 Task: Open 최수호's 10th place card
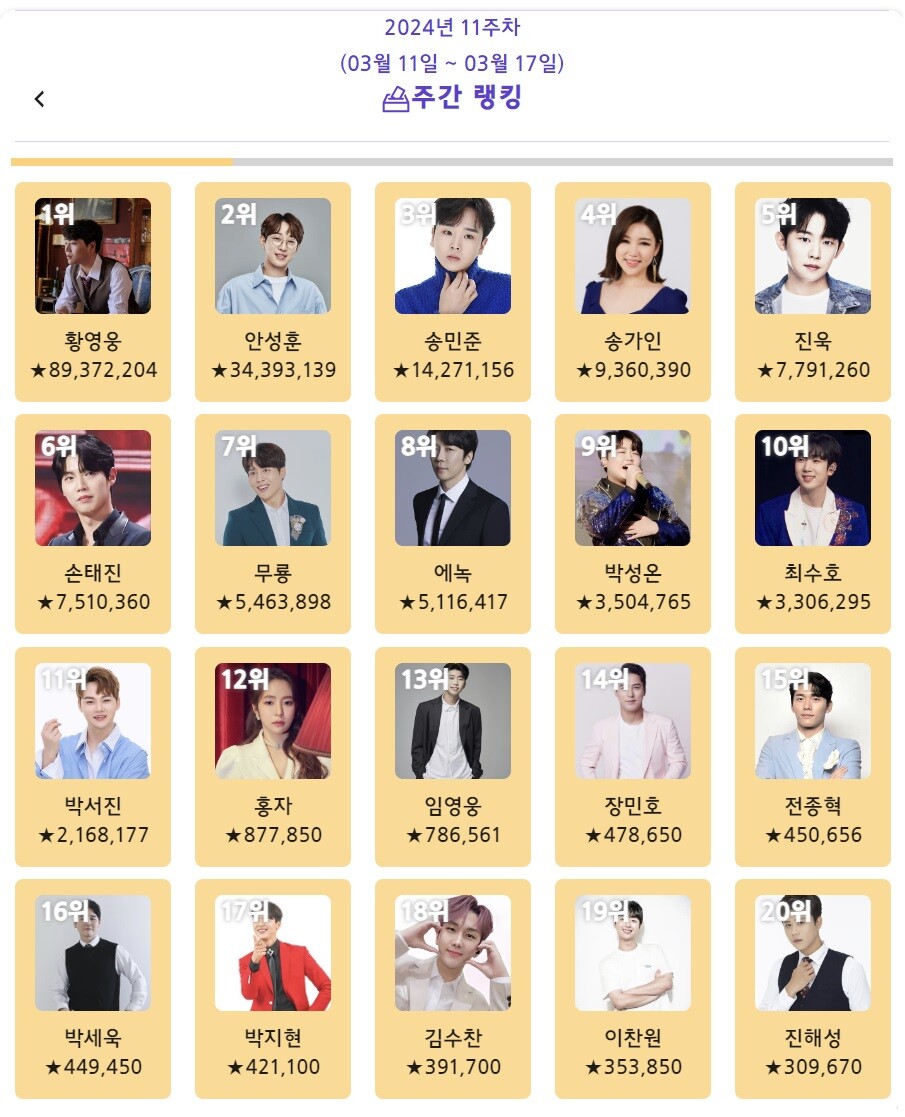pos(813,523)
